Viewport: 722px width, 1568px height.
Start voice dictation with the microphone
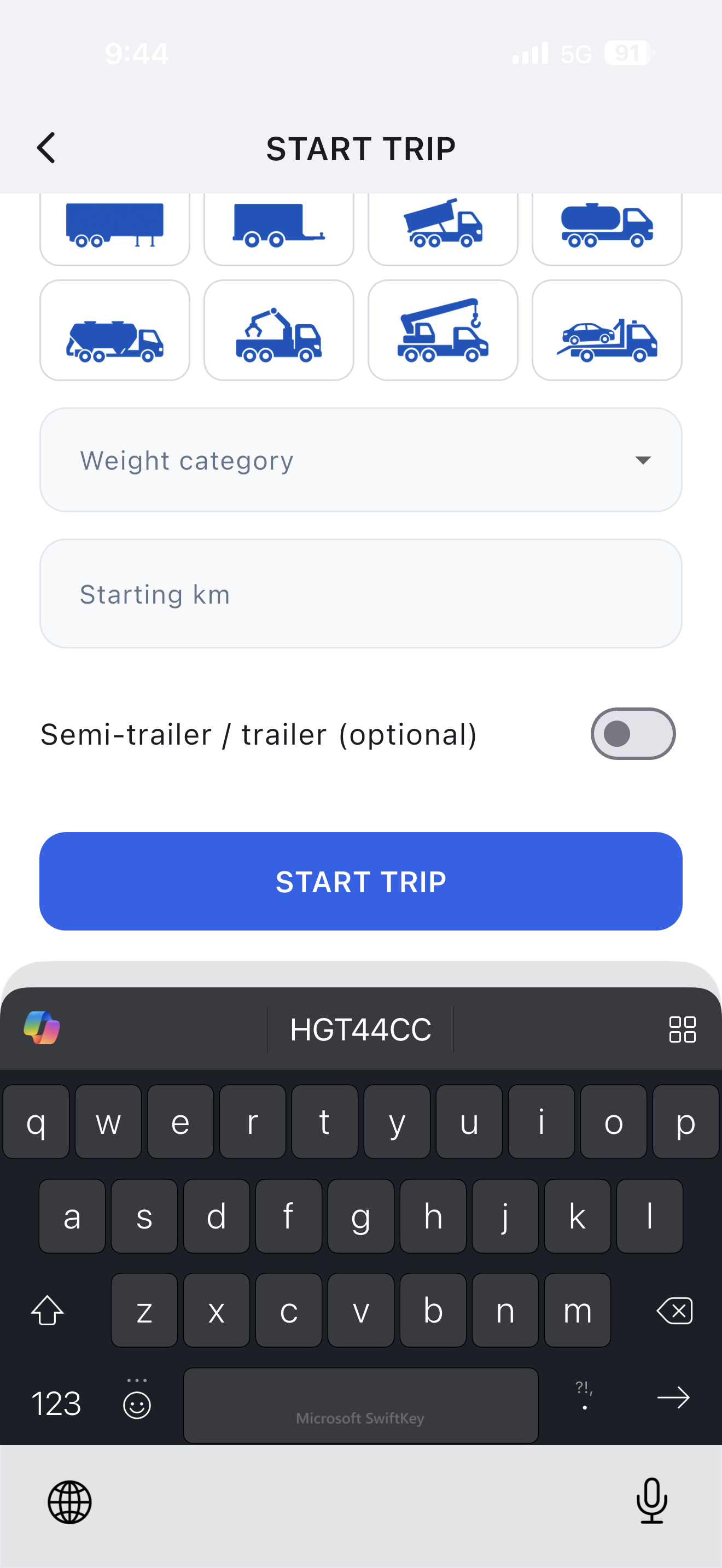click(x=651, y=1501)
